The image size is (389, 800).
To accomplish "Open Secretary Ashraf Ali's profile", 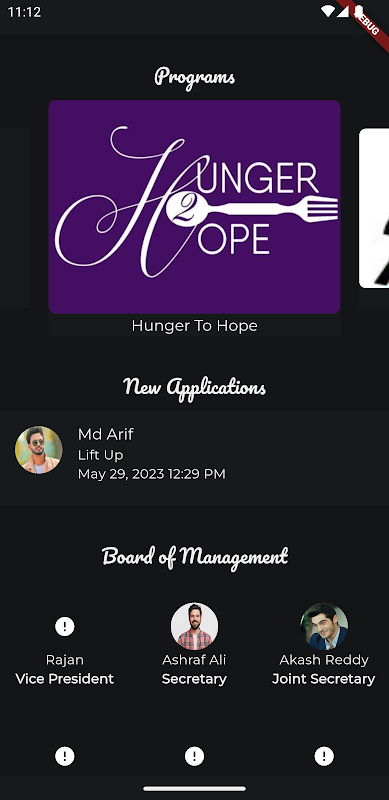I will (194, 645).
